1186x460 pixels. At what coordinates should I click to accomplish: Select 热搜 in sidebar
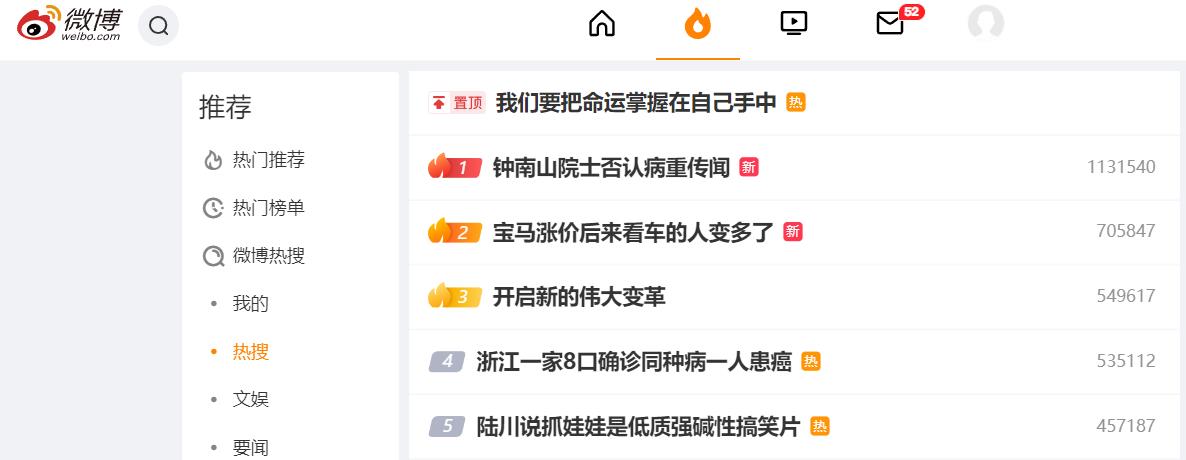point(250,352)
